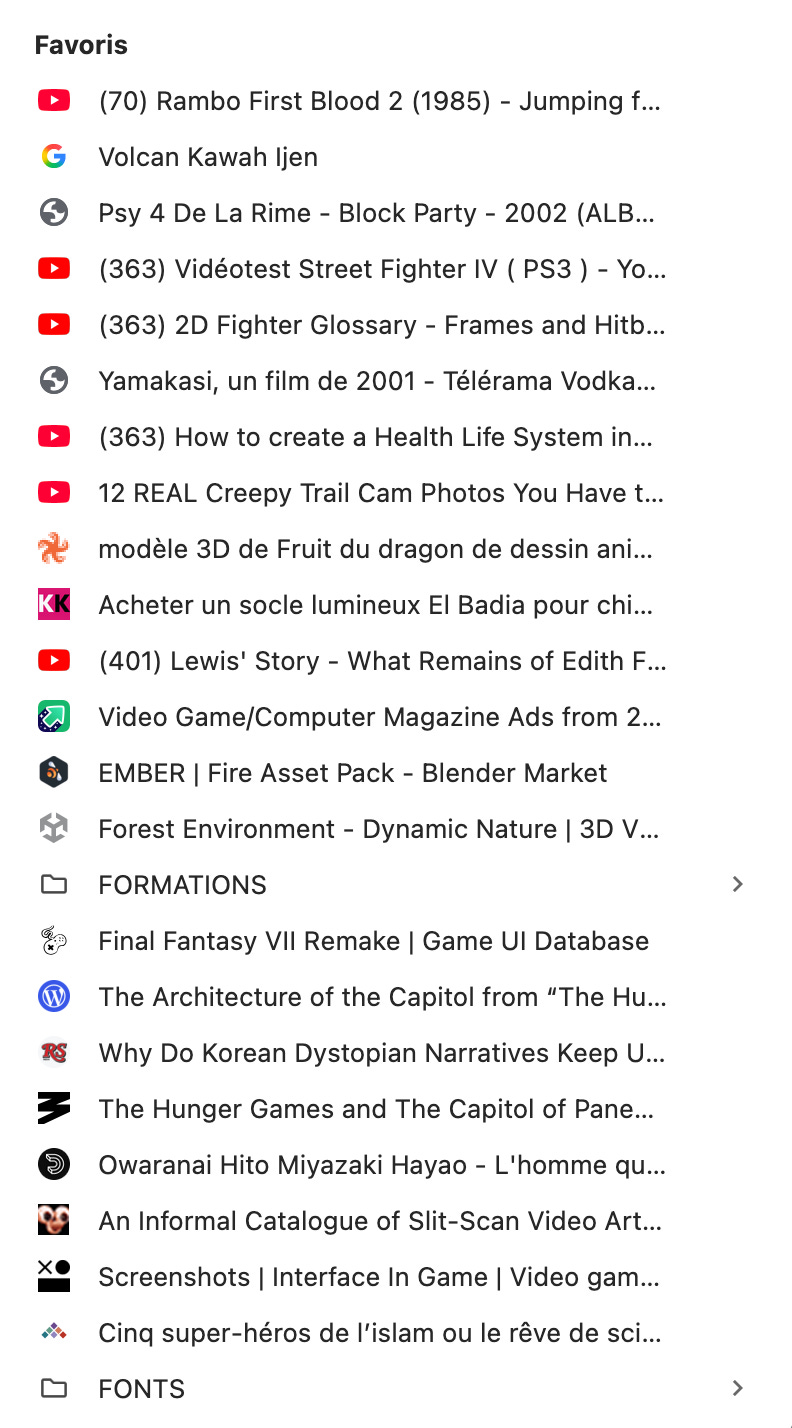Open Psy 4 De La Rime bookmark
Screen dimensions: 792x1428
click(x=396, y=213)
